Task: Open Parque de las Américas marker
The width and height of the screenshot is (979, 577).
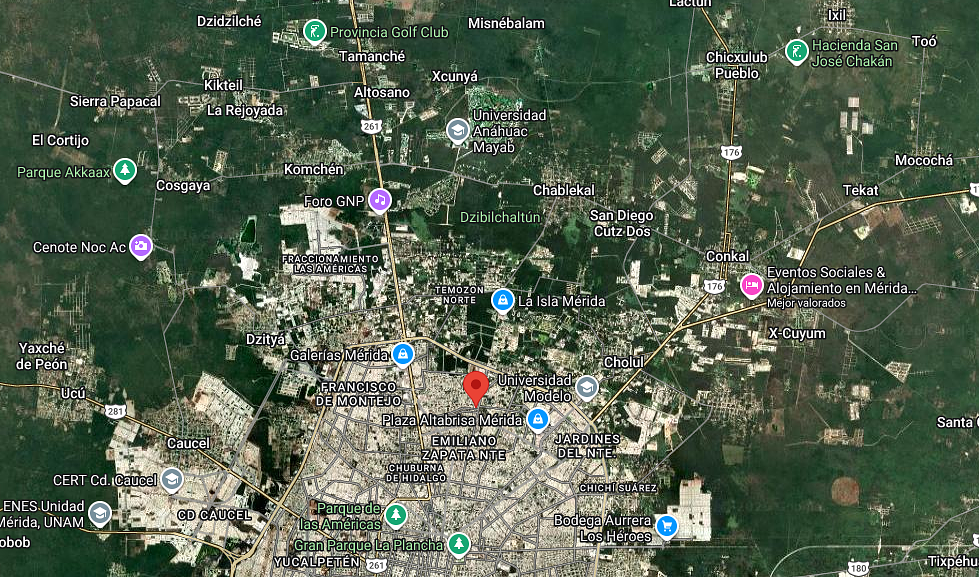Action: tap(397, 515)
